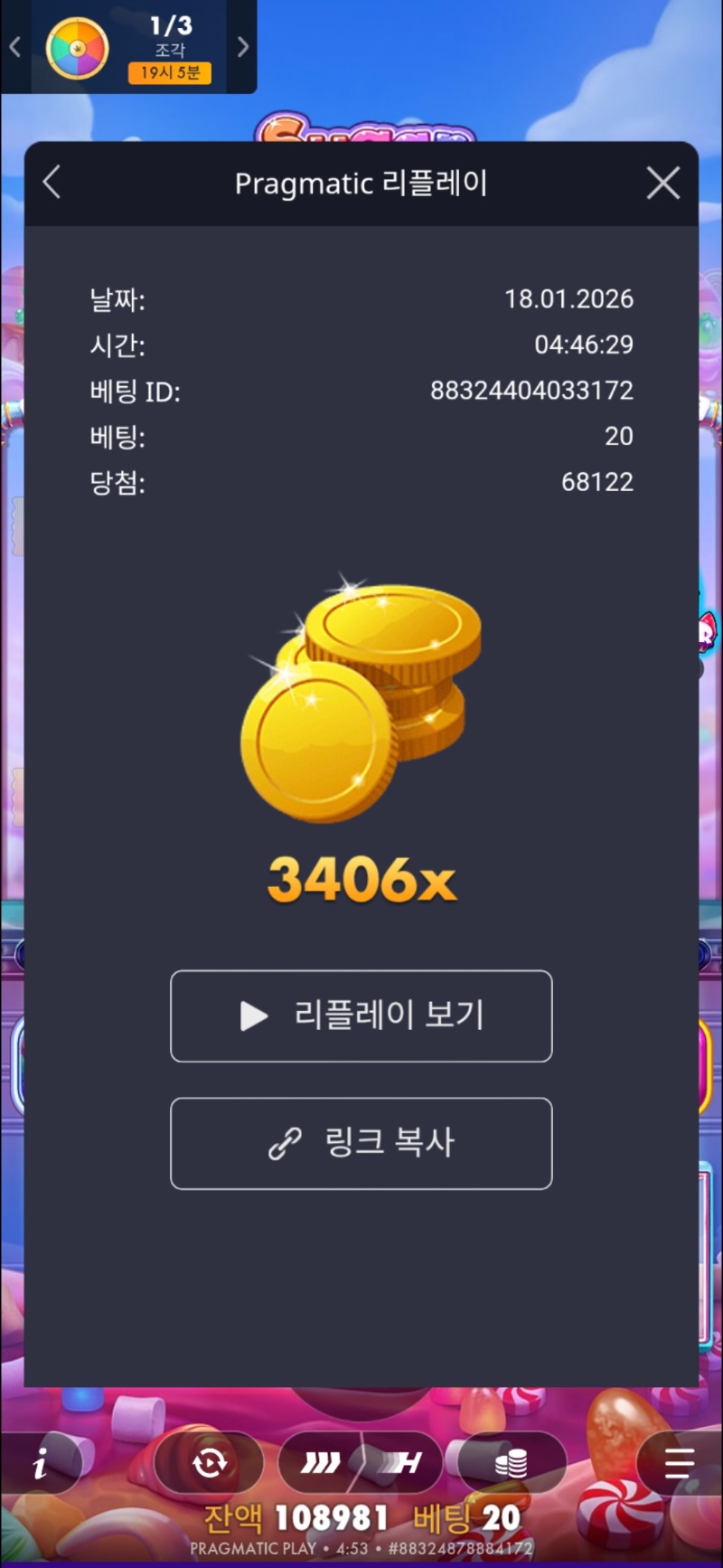
Task: Watch the replay with 리플레이 보기
Action: pos(361,1015)
